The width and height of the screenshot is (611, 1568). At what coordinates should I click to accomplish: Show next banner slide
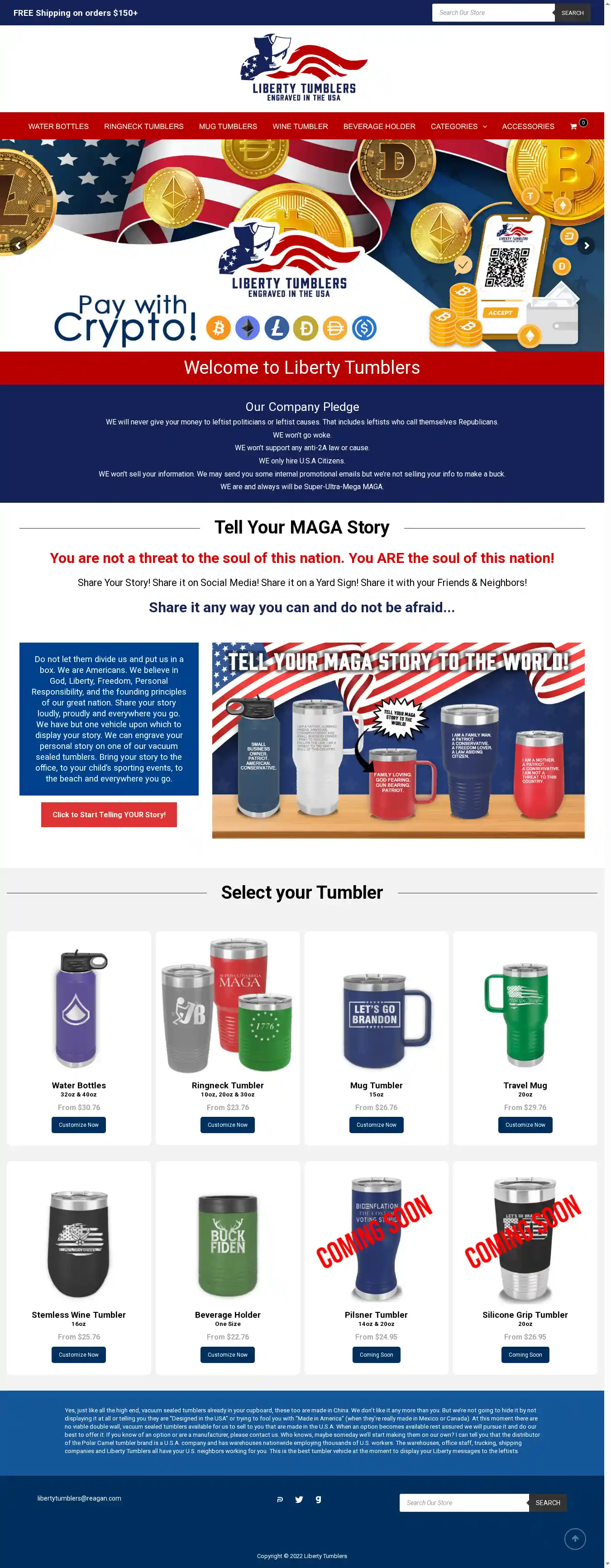click(x=586, y=246)
